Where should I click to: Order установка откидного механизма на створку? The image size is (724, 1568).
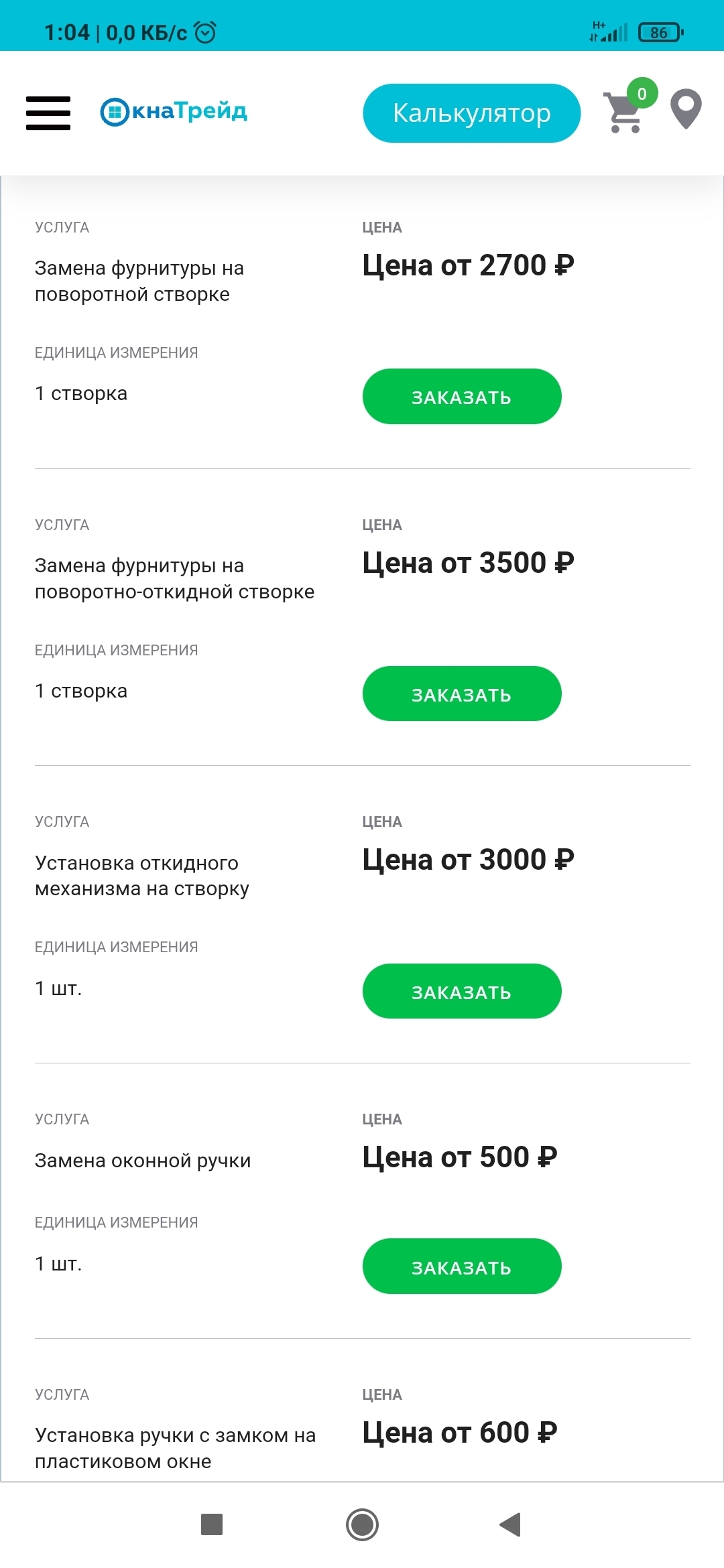[462, 991]
